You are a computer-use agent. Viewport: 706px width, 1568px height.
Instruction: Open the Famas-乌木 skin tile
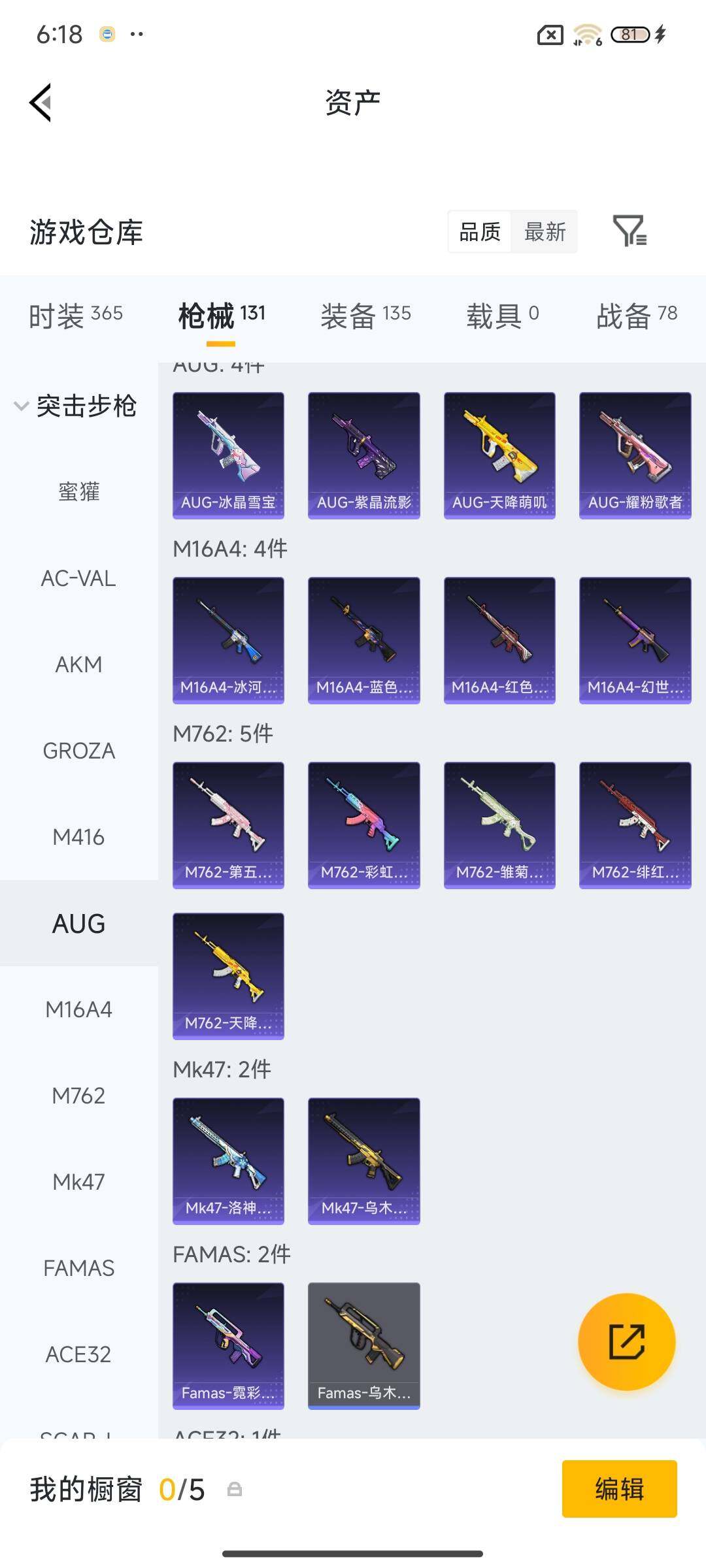(363, 1345)
